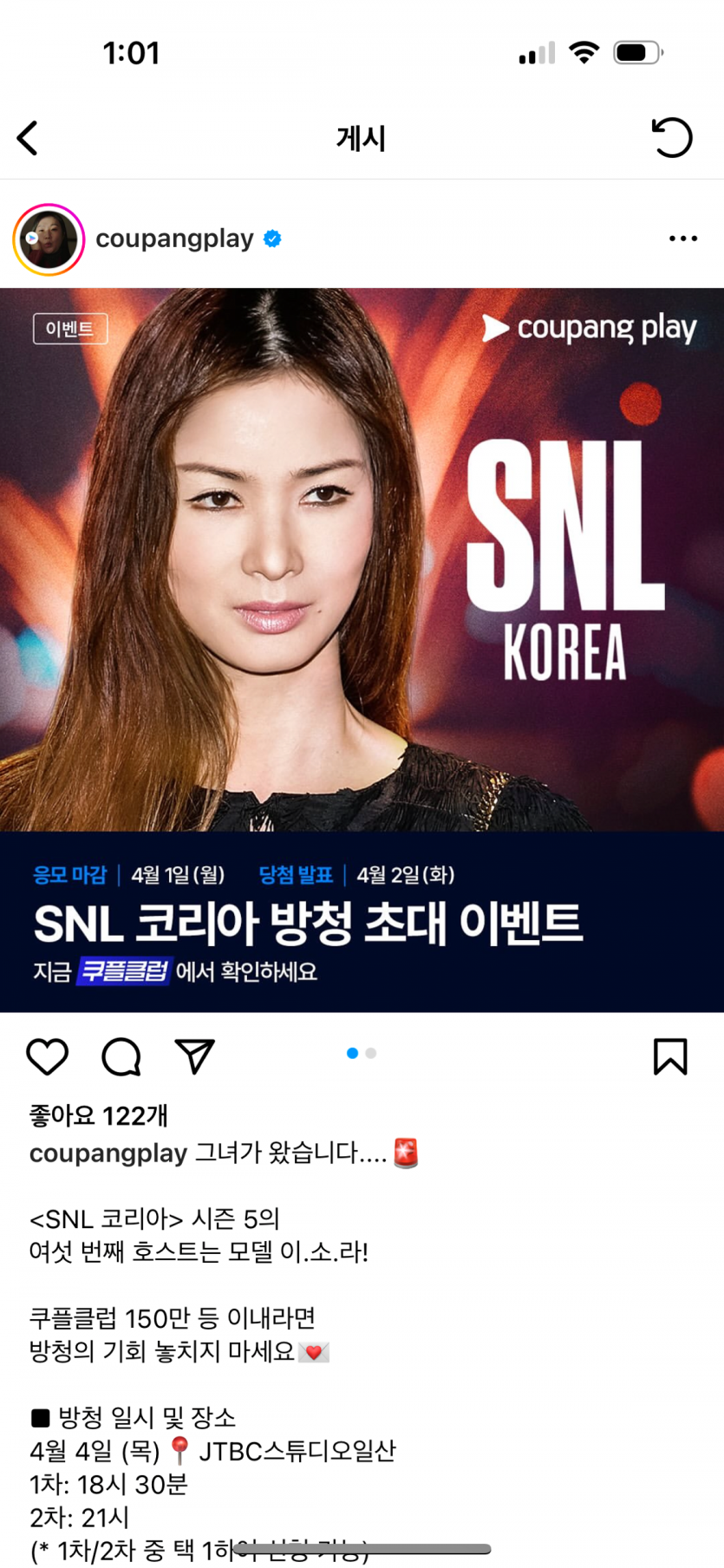Bookmark the coupangplay post
The height and width of the screenshot is (1568, 724).
(x=669, y=1056)
